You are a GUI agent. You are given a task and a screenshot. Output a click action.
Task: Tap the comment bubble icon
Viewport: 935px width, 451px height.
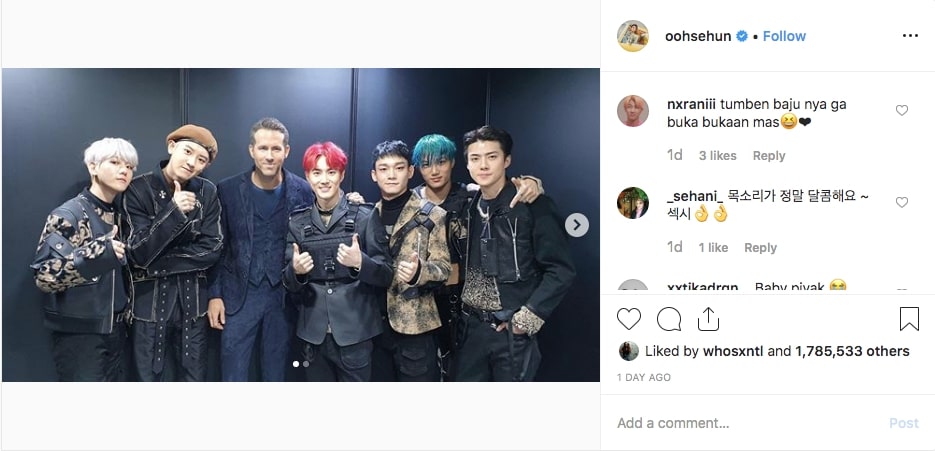[668, 319]
